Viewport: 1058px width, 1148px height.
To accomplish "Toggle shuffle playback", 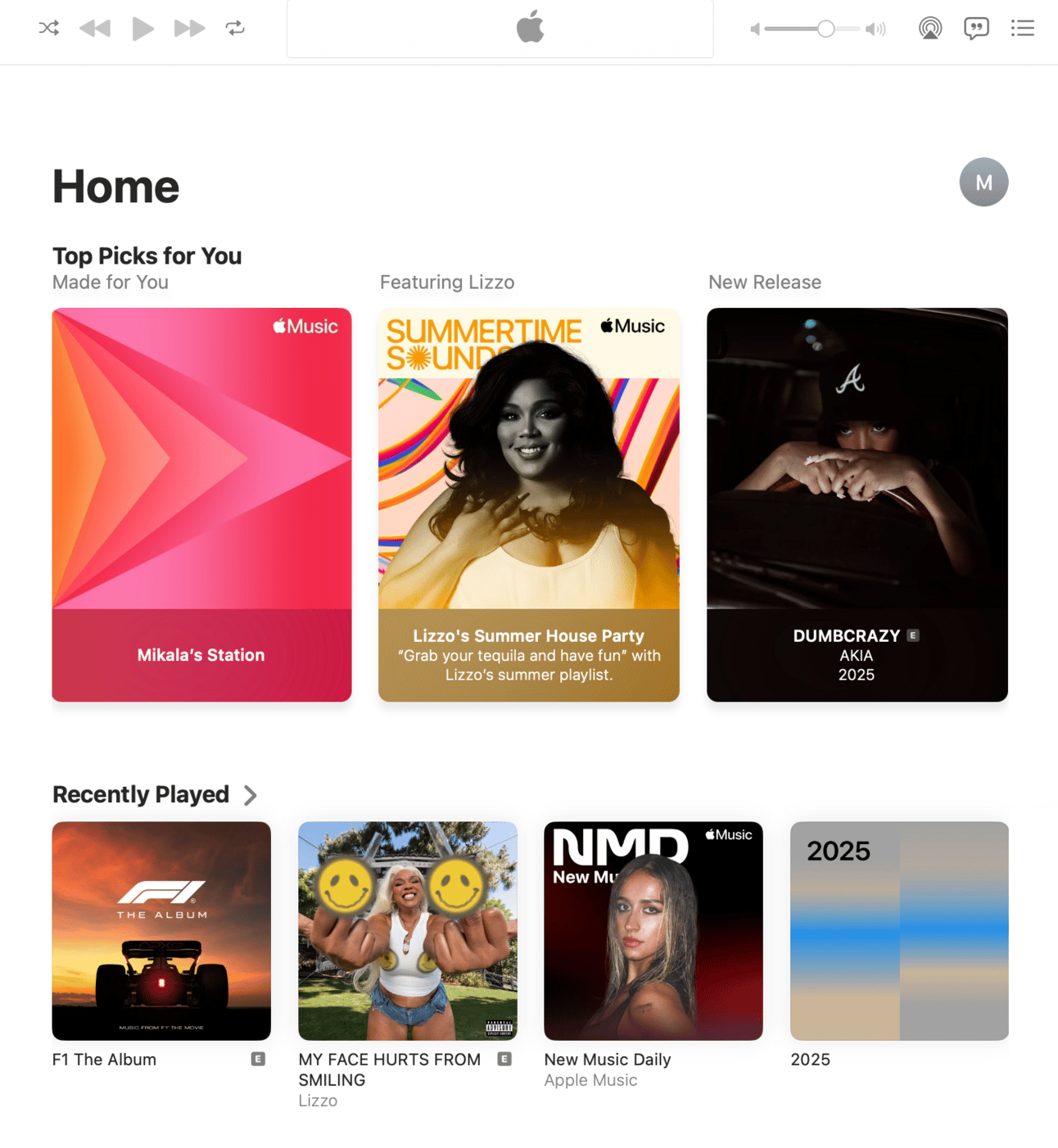I will click(x=49, y=29).
